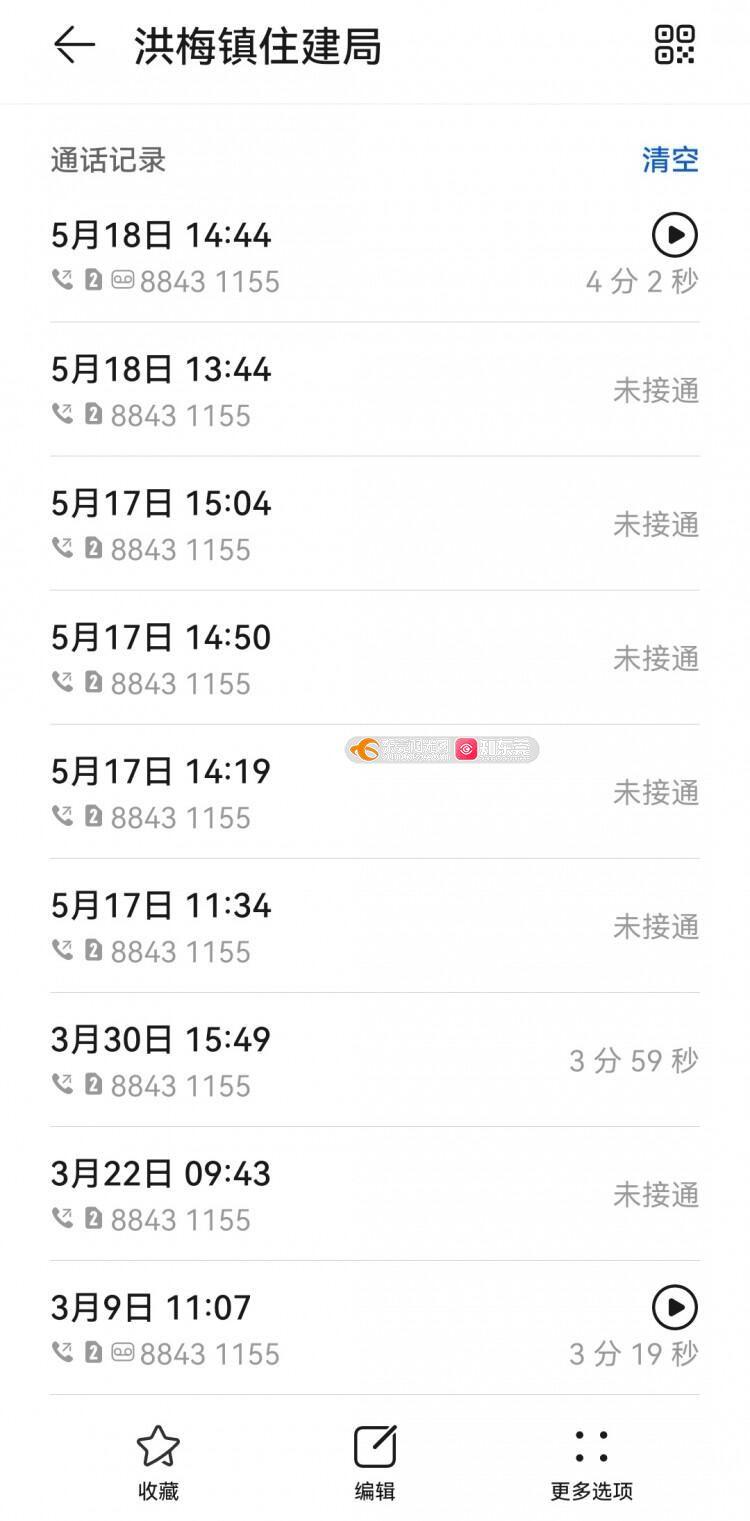Select the 3月22日 09:43 call entry
The image size is (750, 1521).
(375, 1194)
